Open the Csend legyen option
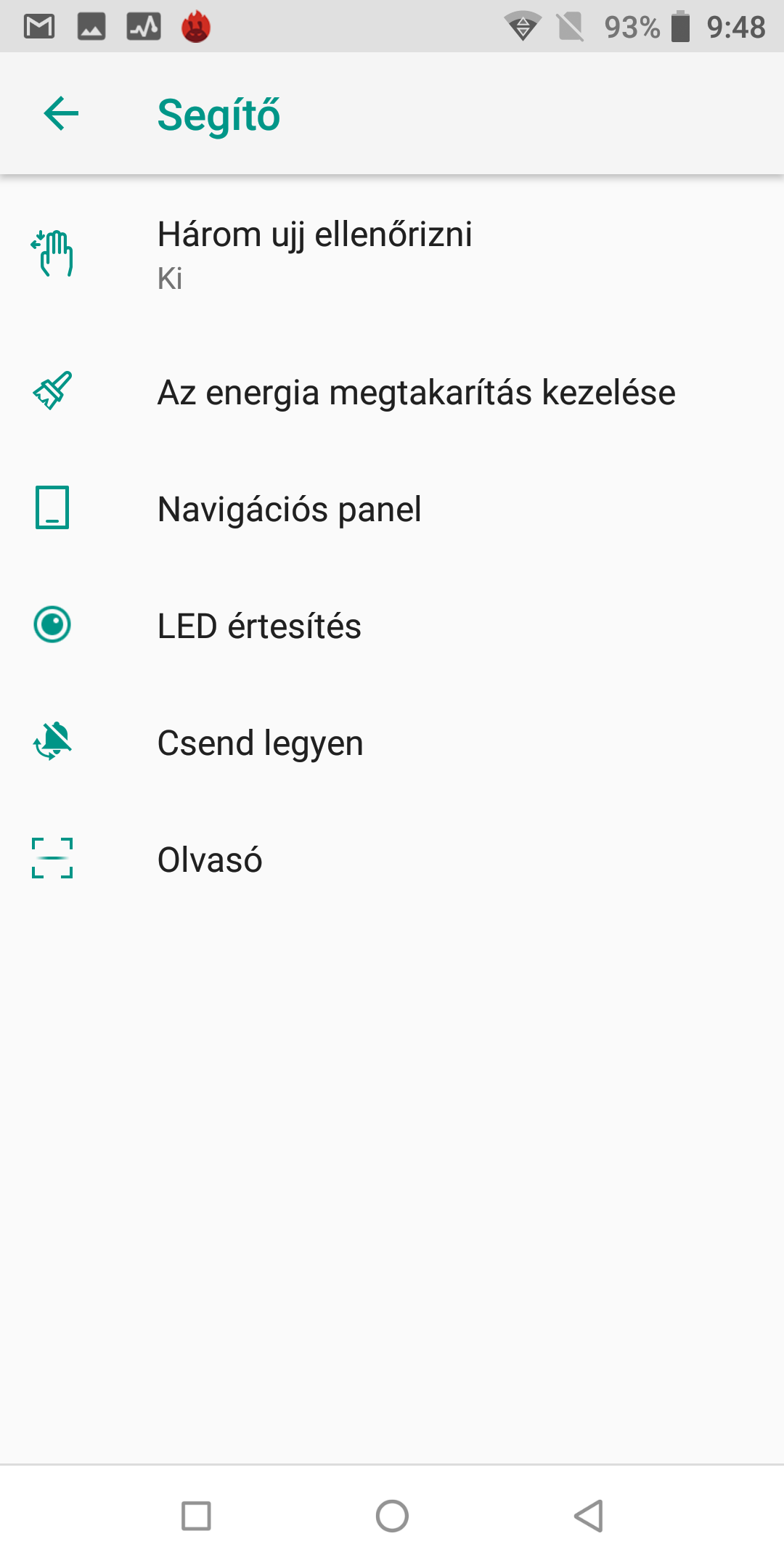Image resolution: width=784 pixels, height=1568 pixels. click(392, 743)
